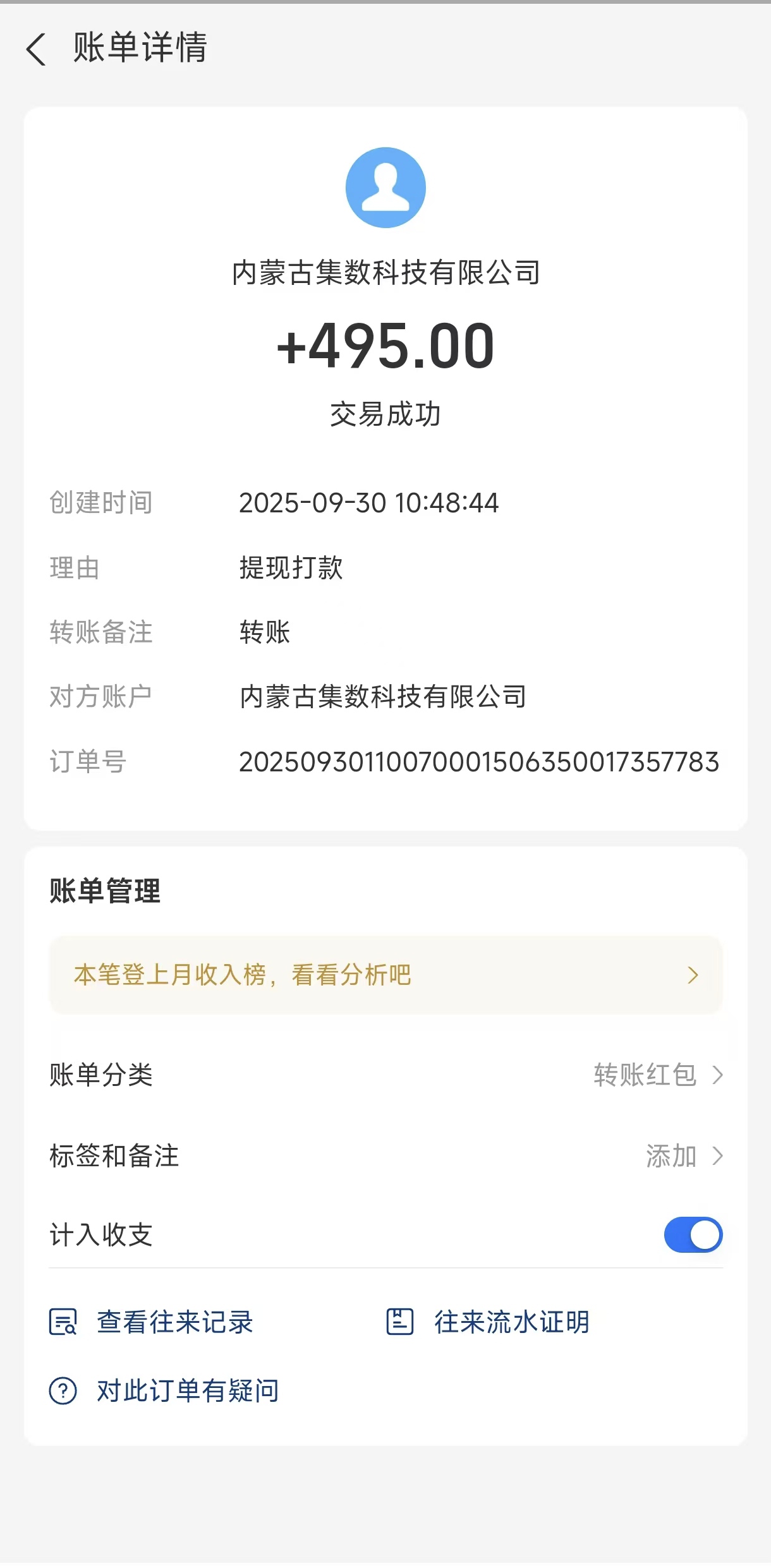
Task: Click the 提现打款 reason text
Action: 290,568
